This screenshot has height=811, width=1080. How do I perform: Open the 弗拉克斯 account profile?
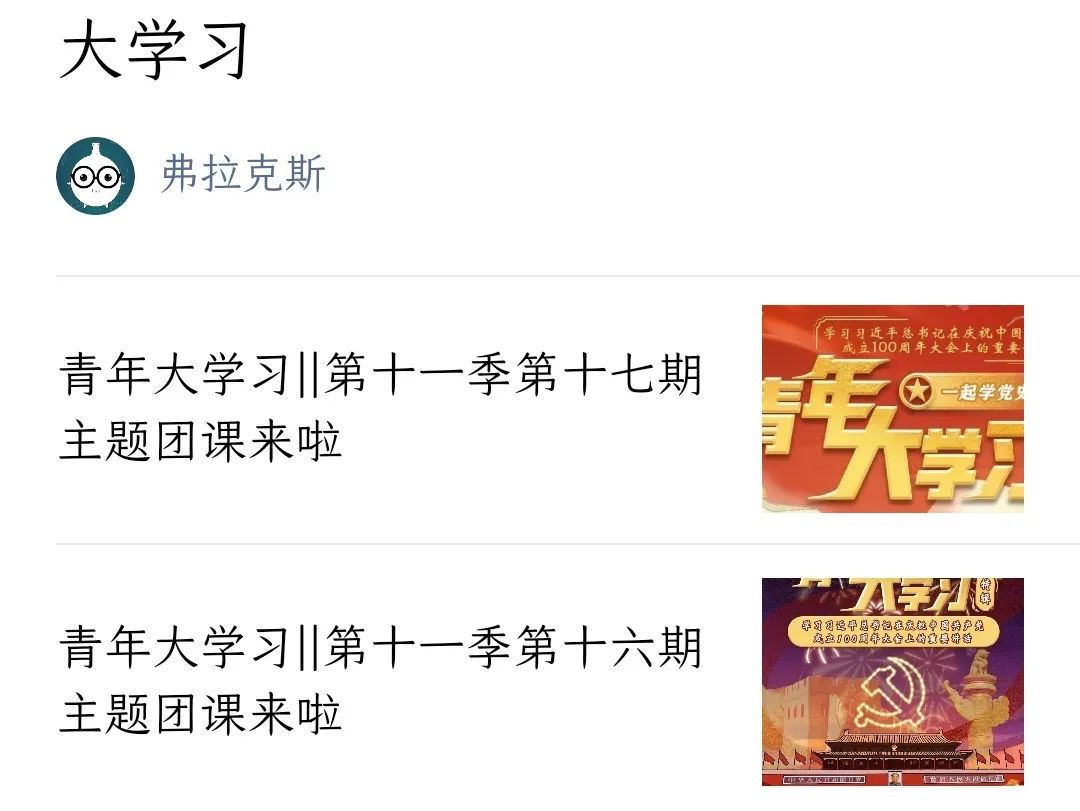click(243, 175)
